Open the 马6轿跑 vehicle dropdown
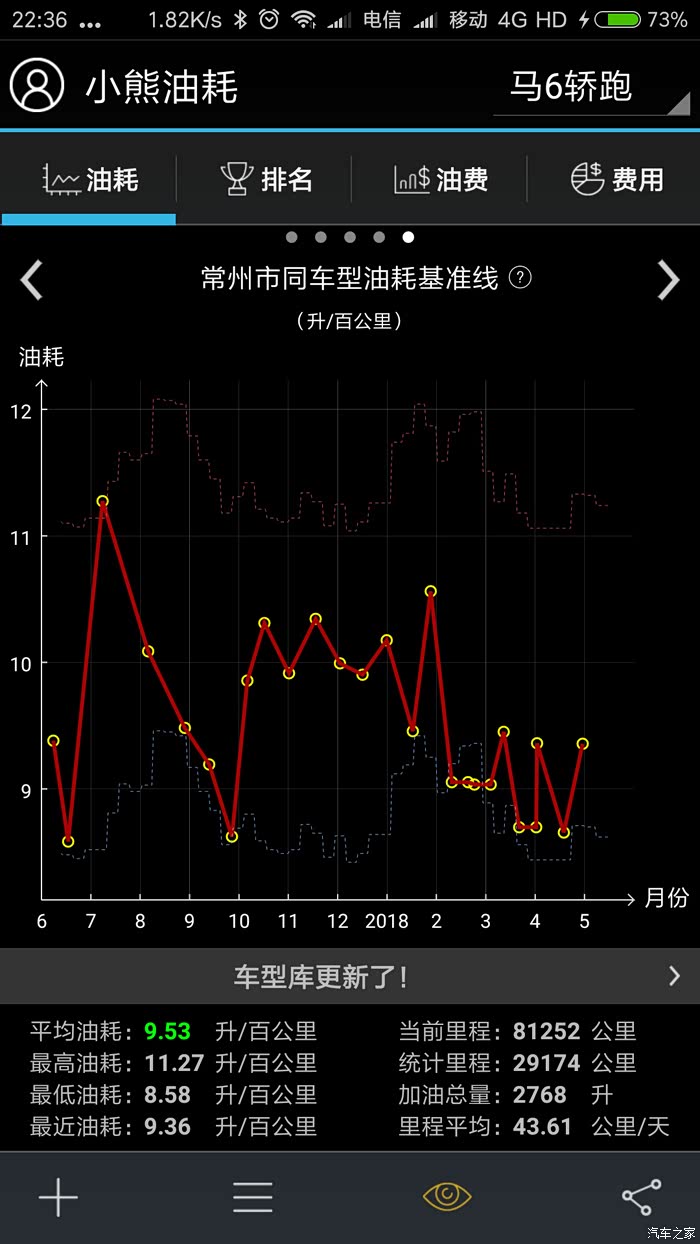 point(590,88)
